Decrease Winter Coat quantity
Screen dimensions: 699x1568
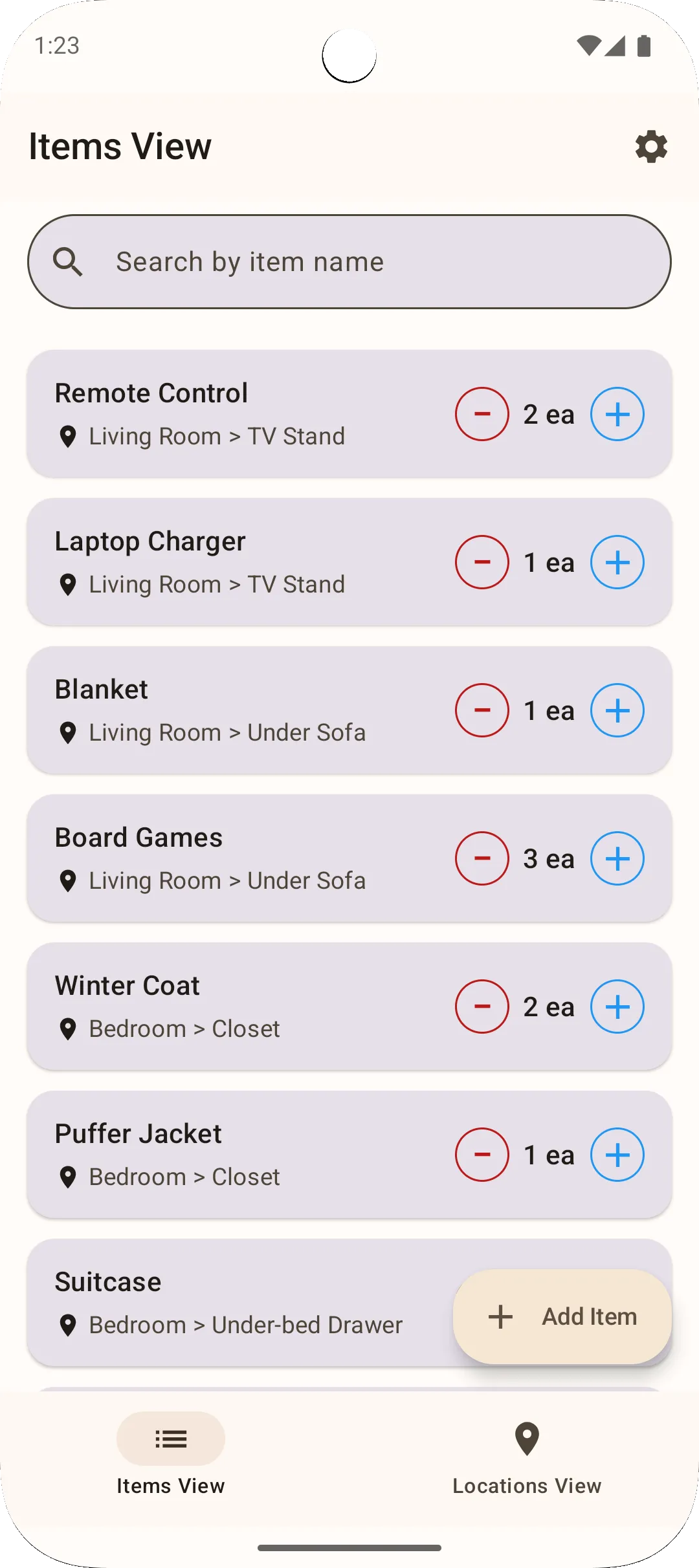coord(482,1006)
